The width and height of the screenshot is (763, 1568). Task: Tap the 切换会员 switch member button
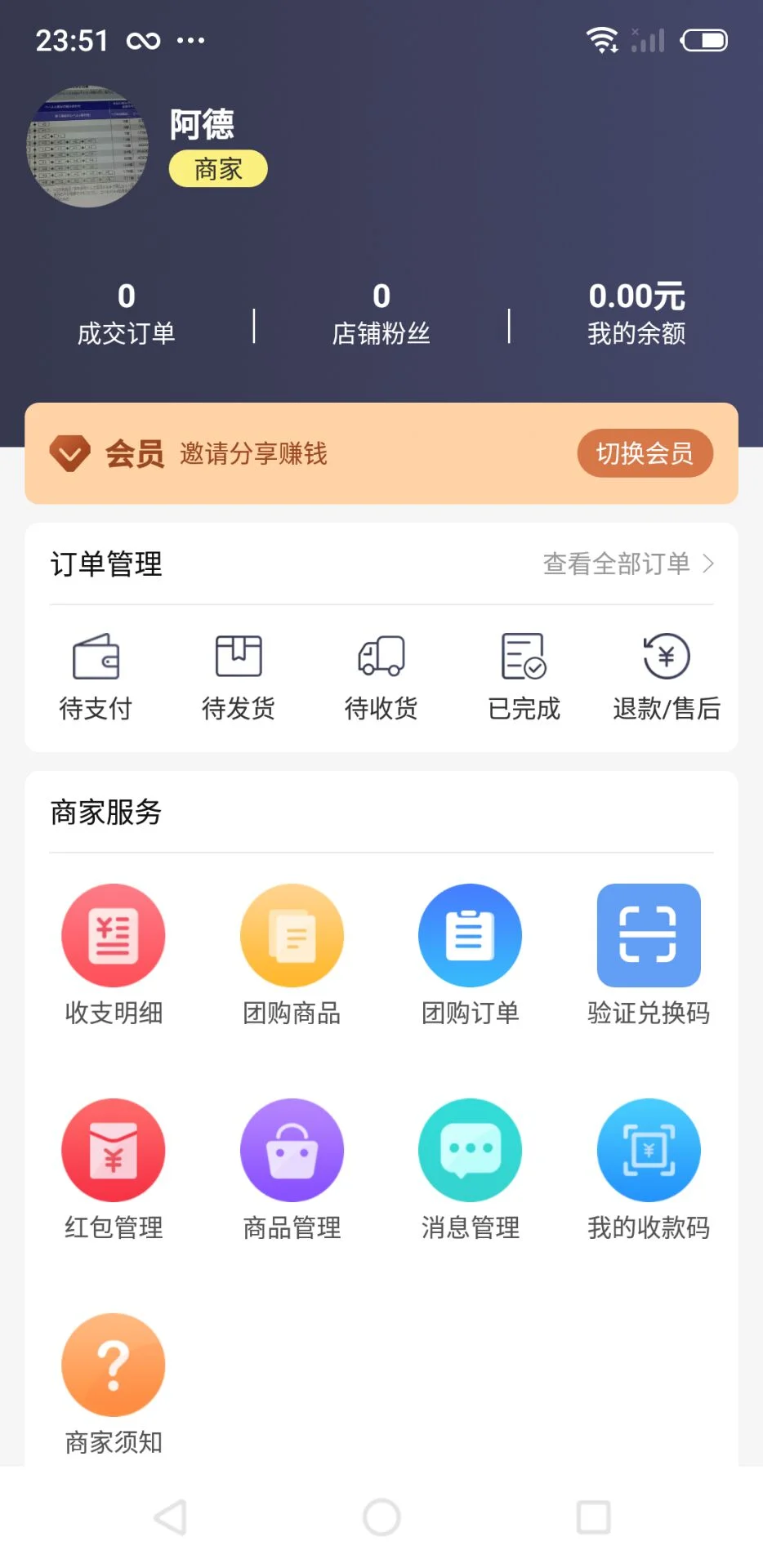(x=645, y=453)
